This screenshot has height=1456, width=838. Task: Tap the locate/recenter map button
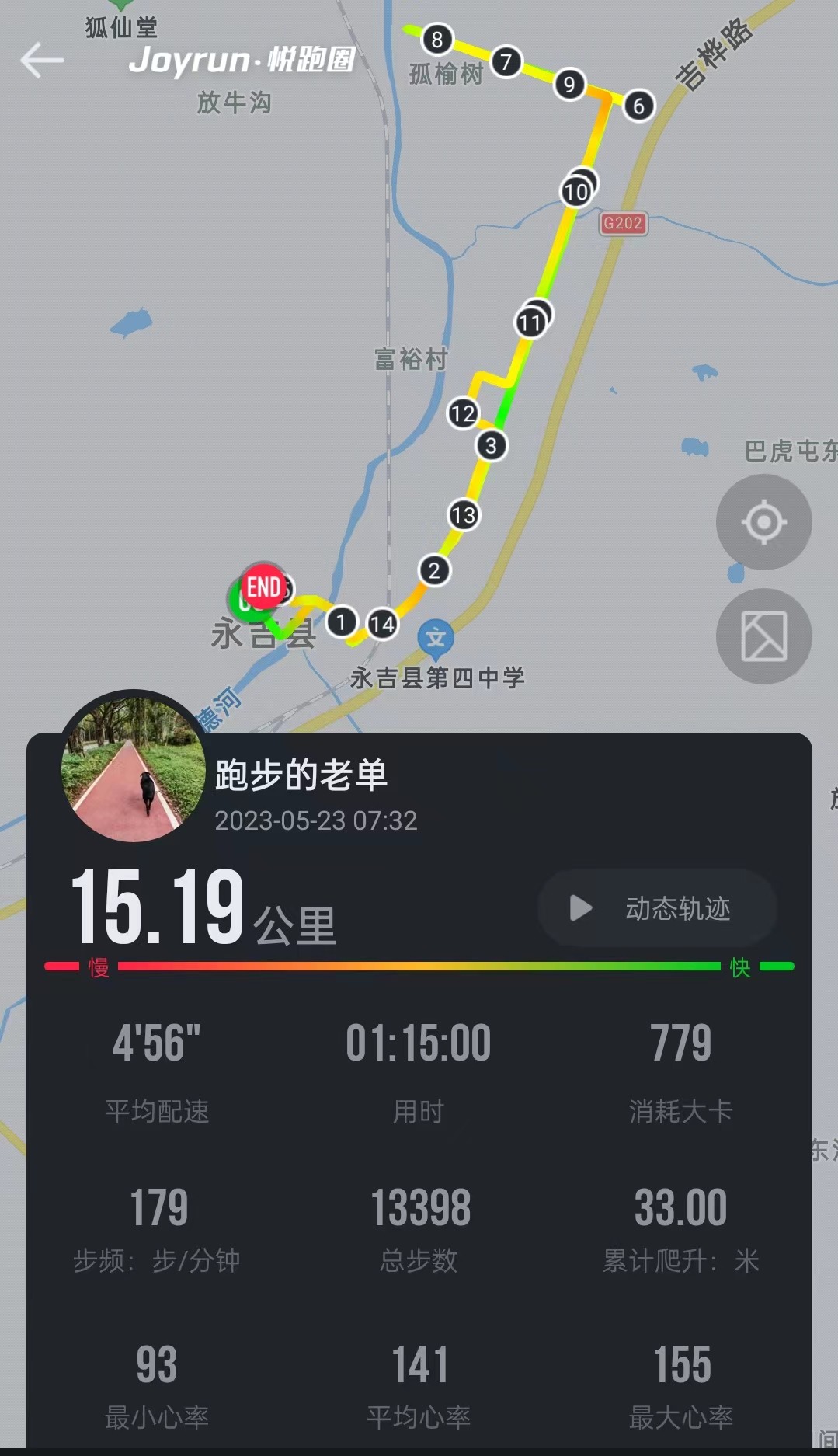point(763,522)
